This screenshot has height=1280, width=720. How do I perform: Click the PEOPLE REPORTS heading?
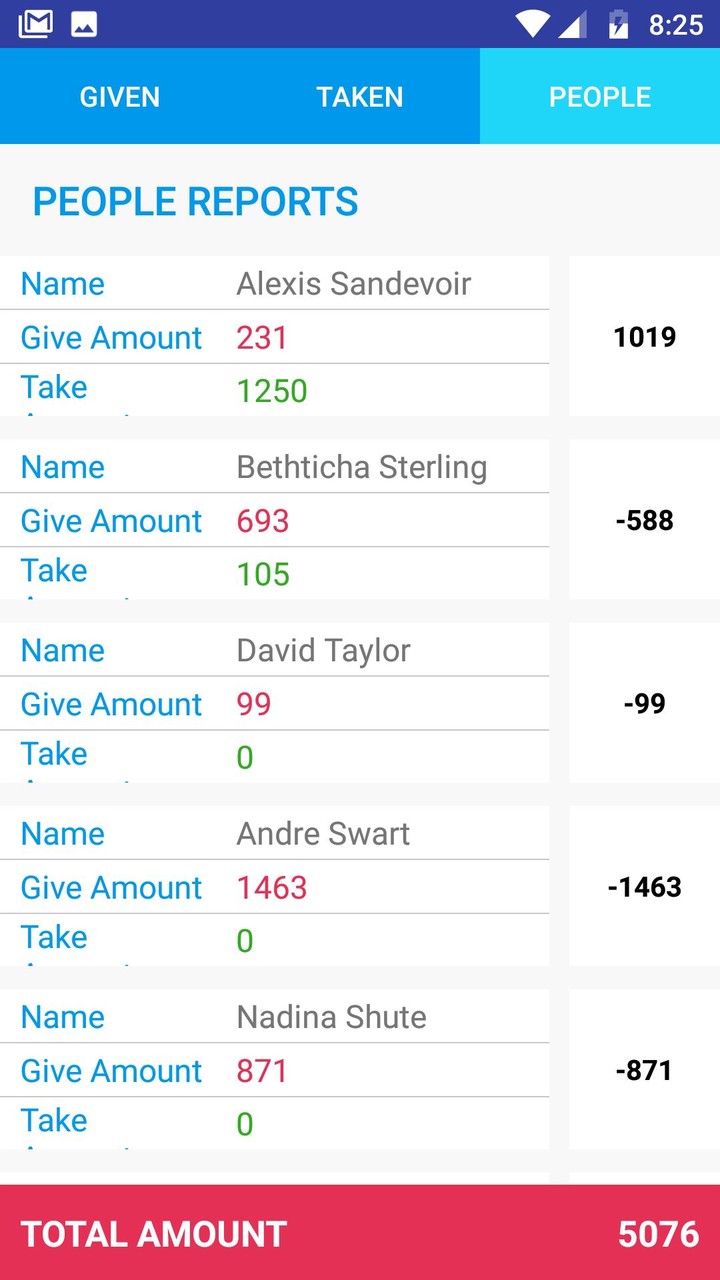click(194, 202)
